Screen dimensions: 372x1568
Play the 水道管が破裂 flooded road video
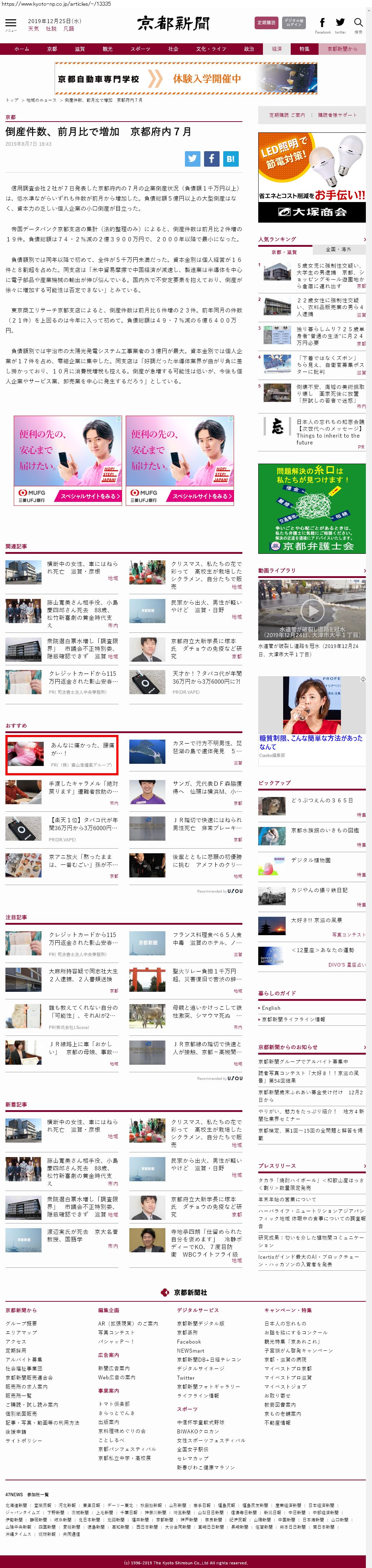312,609
